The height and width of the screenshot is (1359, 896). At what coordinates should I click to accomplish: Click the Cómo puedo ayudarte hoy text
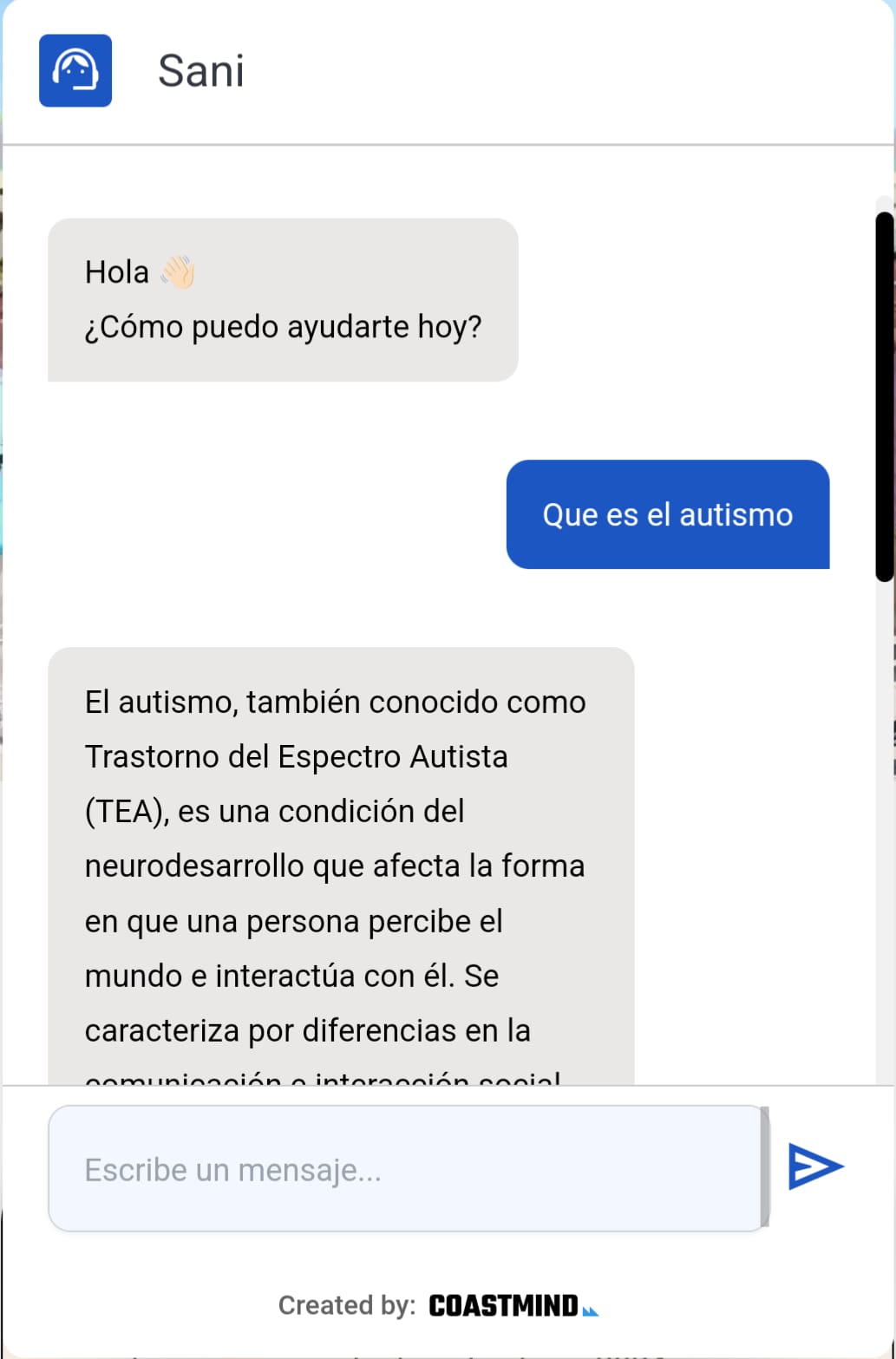(284, 327)
